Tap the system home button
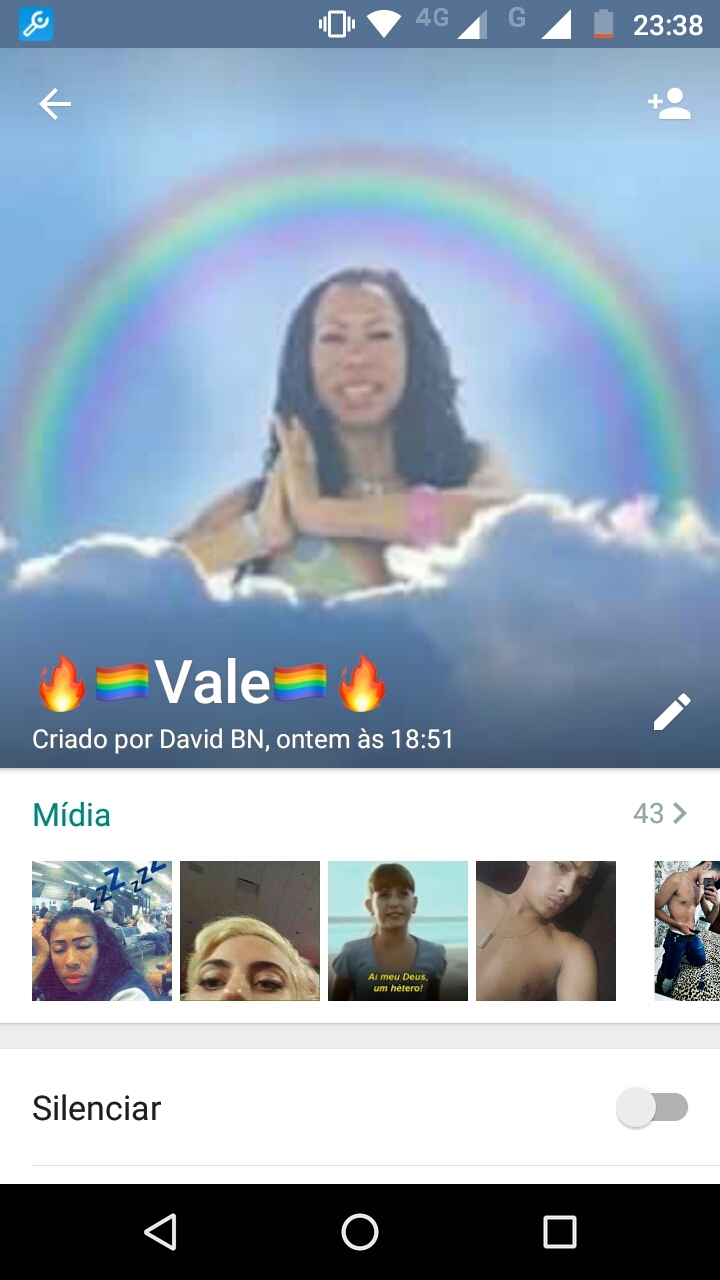This screenshot has width=720, height=1280. pyautogui.click(x=360, y=1232)
